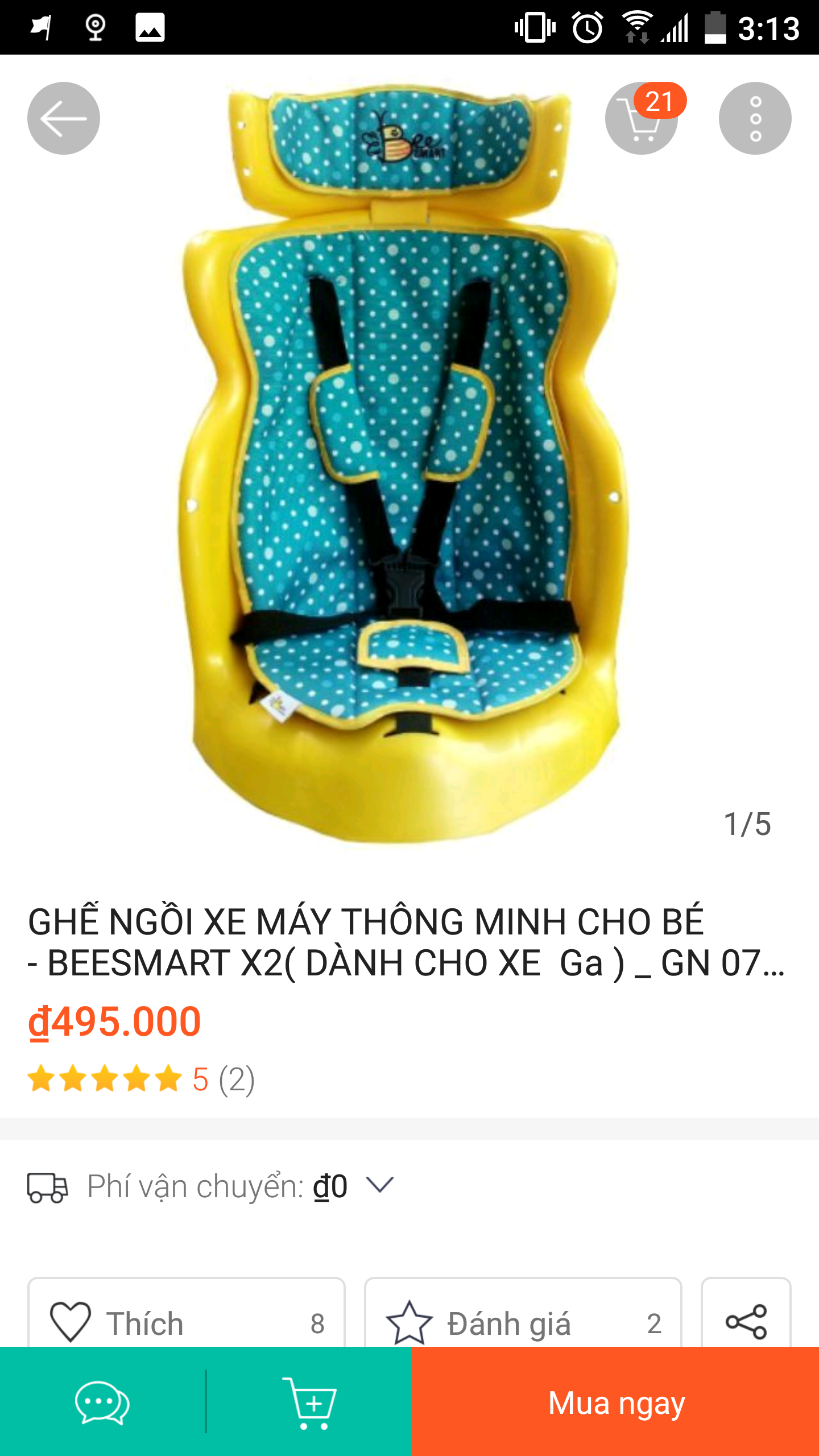Add the item to cart
Image resolution: width=819 pixels, height=1456 pixels.
309,1402
